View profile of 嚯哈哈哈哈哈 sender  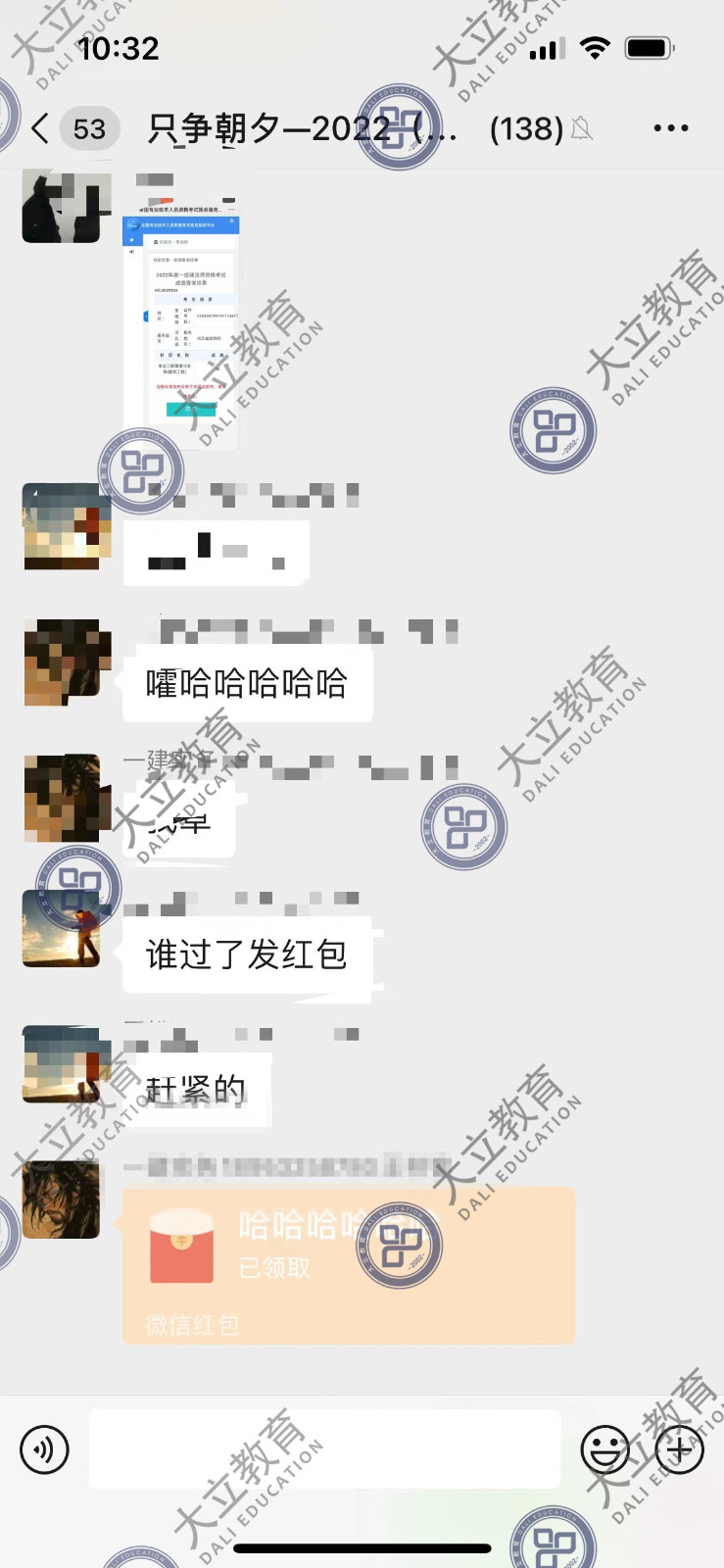coord(61,662)
